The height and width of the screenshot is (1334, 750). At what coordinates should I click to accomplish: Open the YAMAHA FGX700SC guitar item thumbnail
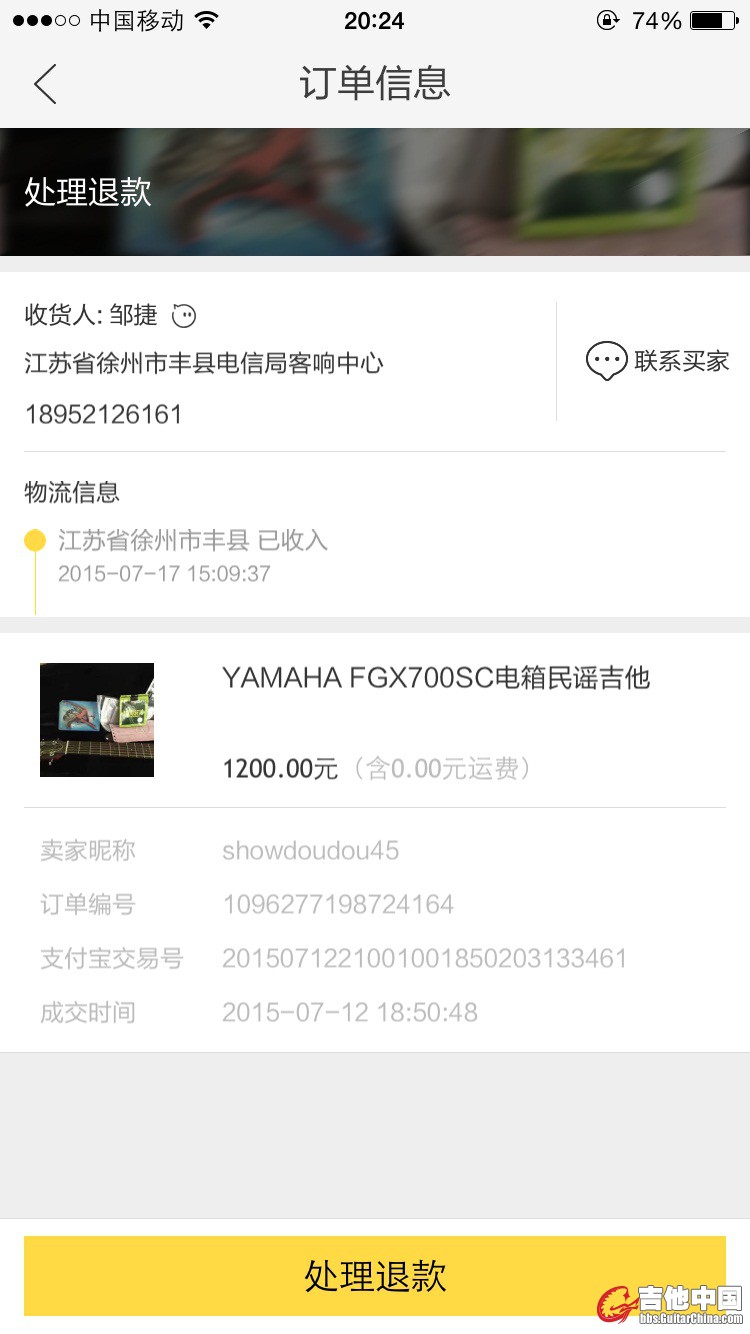coord(97,720)
